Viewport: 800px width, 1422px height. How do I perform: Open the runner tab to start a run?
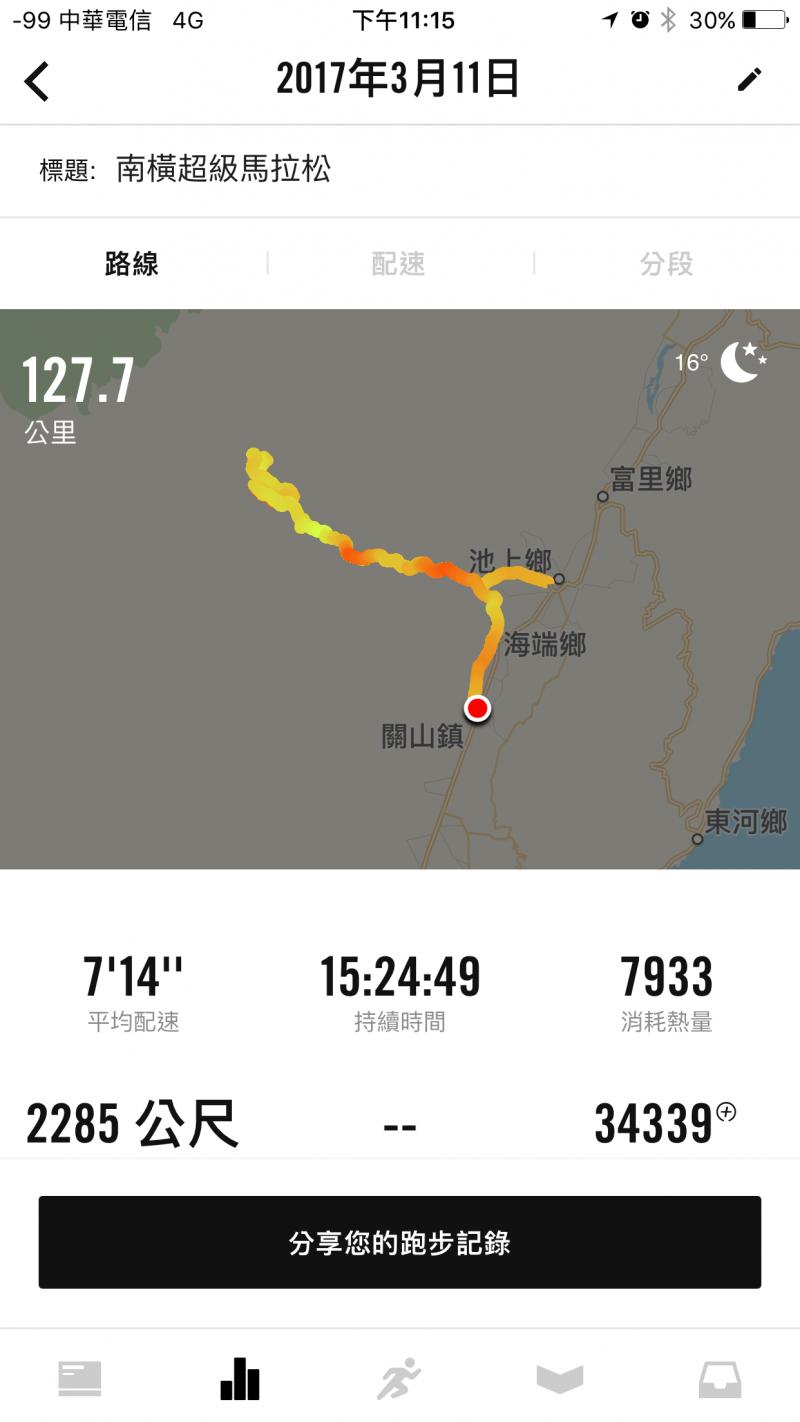(x=399, y=1379)
